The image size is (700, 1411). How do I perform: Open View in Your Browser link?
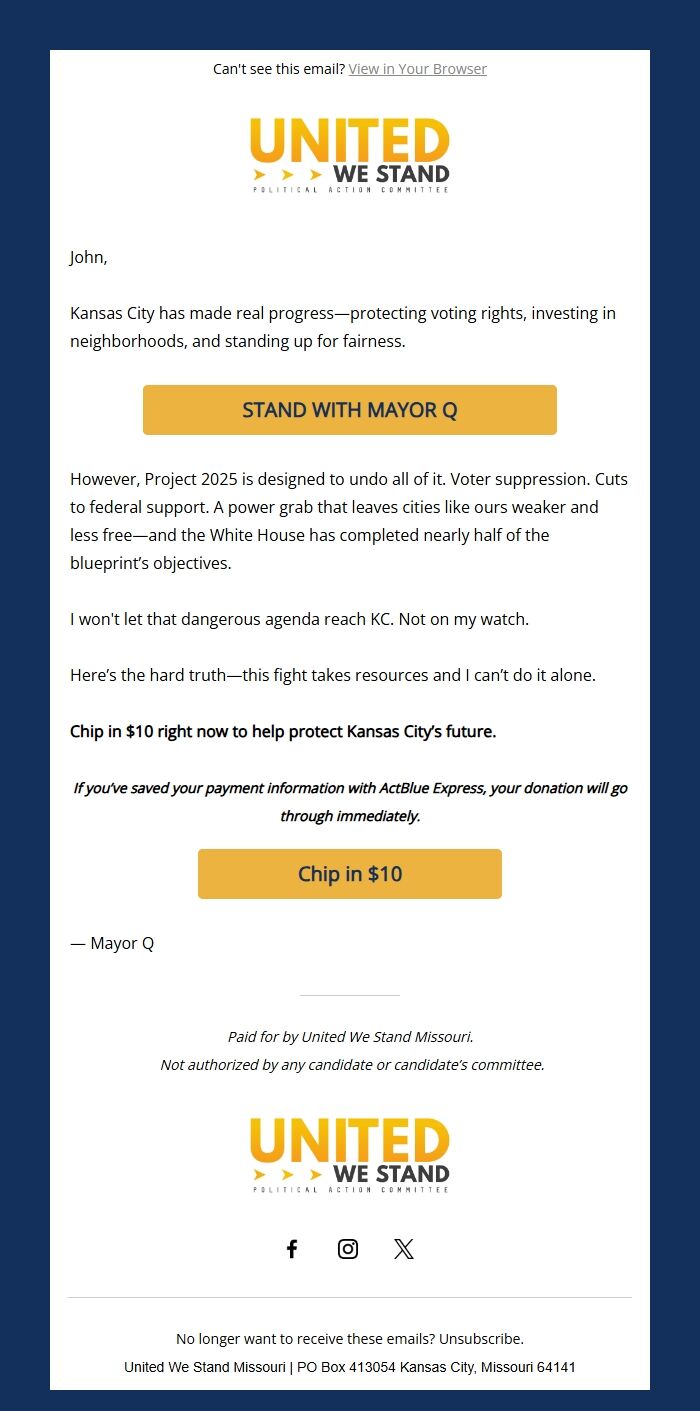[417, 69]
